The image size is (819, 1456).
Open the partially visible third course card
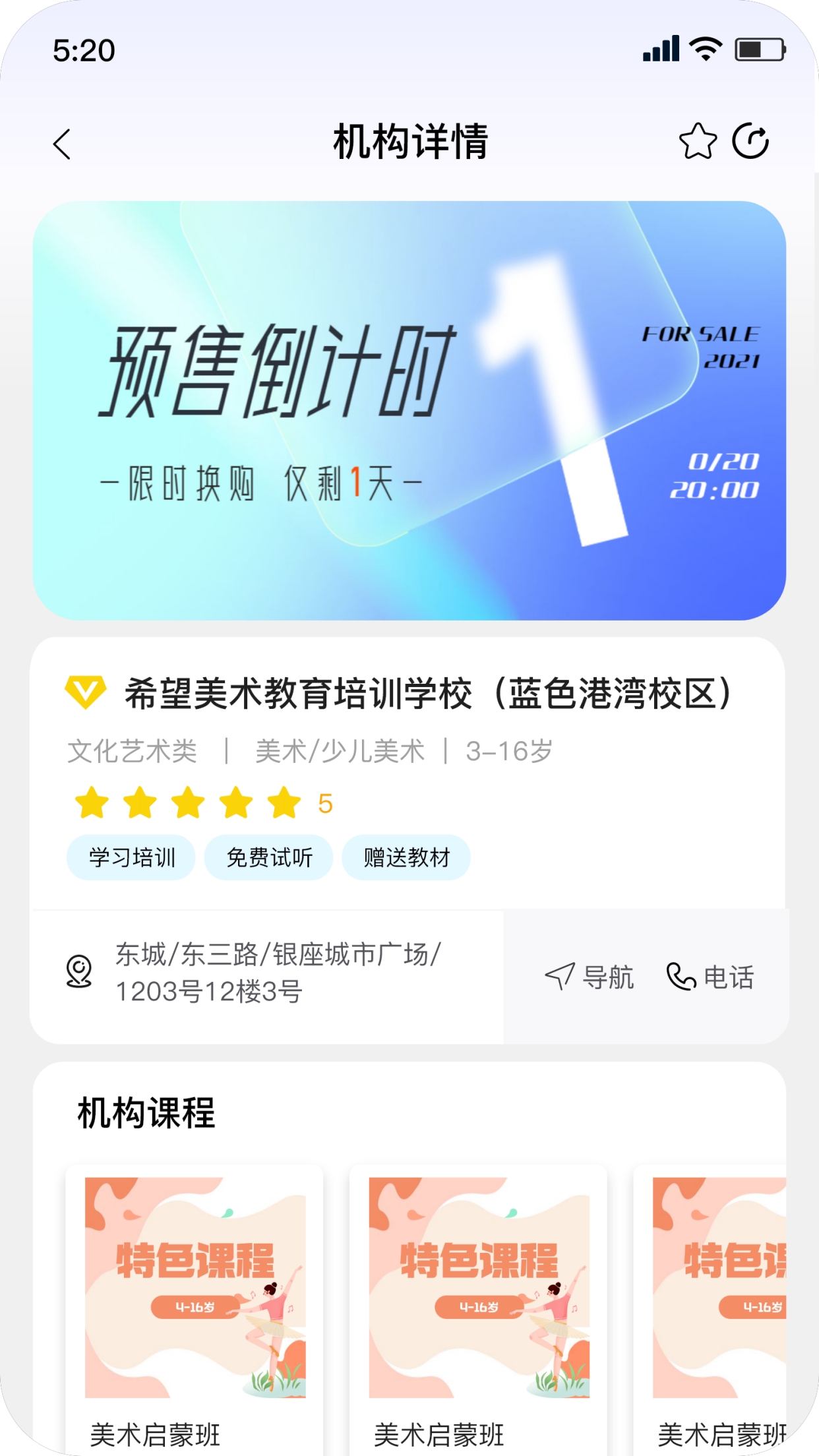pyautogui.click(x=710, y=1309)
